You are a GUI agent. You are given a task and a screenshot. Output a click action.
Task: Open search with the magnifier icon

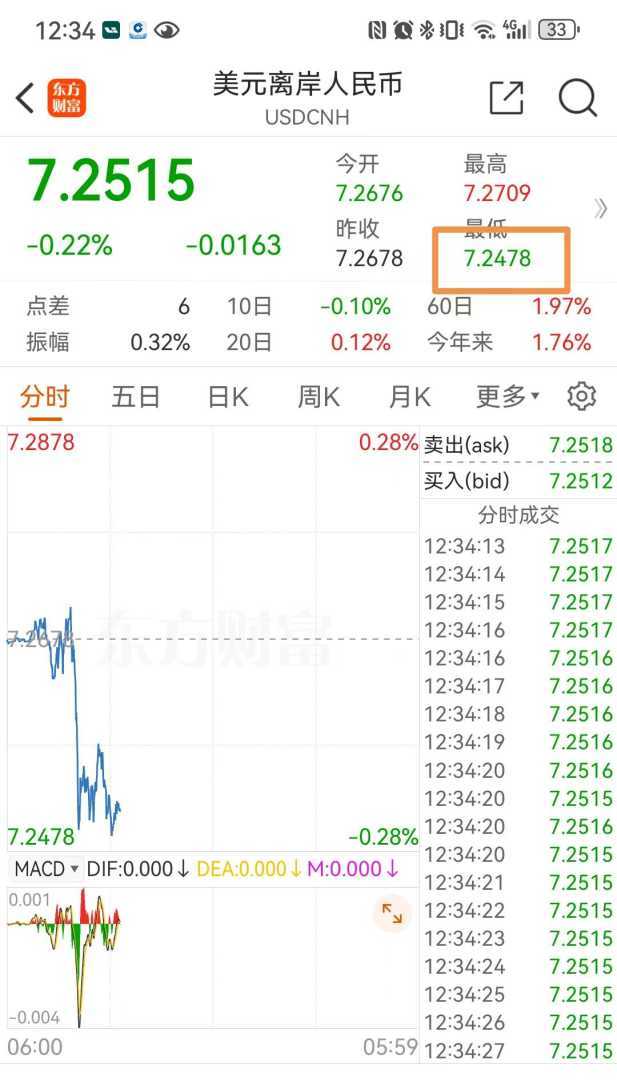pos(577,98)
